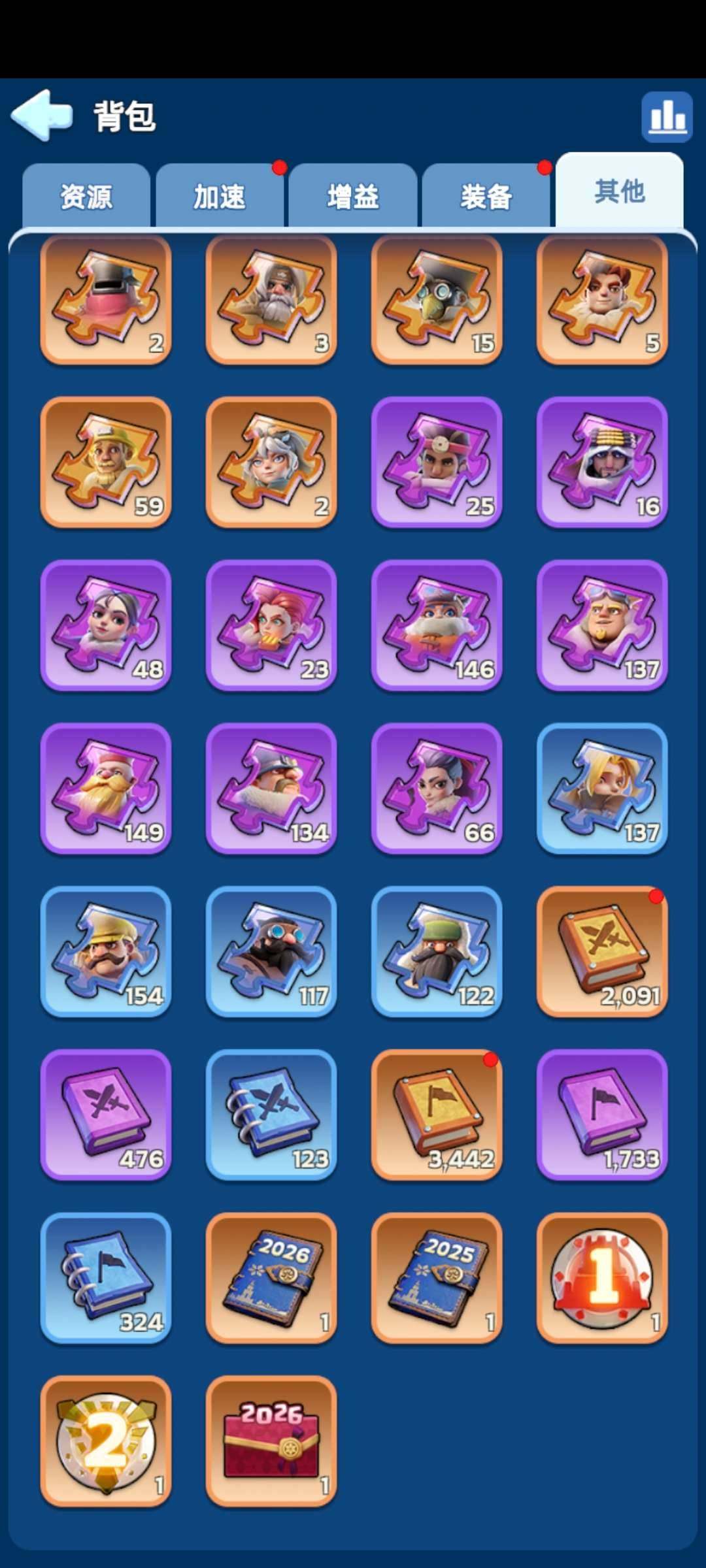Open the bar chart statistics icon
The image size is (706, 1568).
click(667, 117)
